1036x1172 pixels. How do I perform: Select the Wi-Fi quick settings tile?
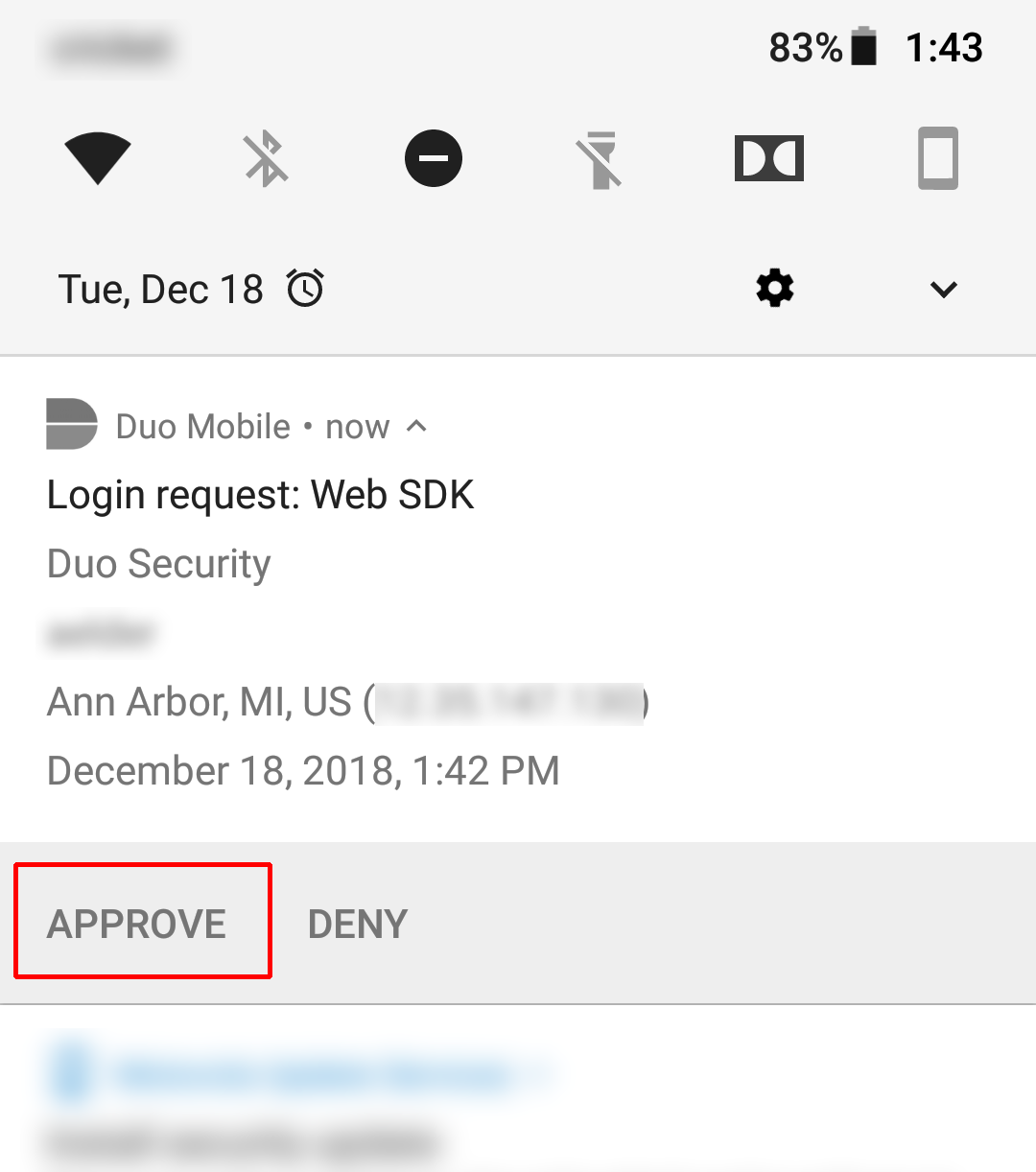(x=99, y=158)
